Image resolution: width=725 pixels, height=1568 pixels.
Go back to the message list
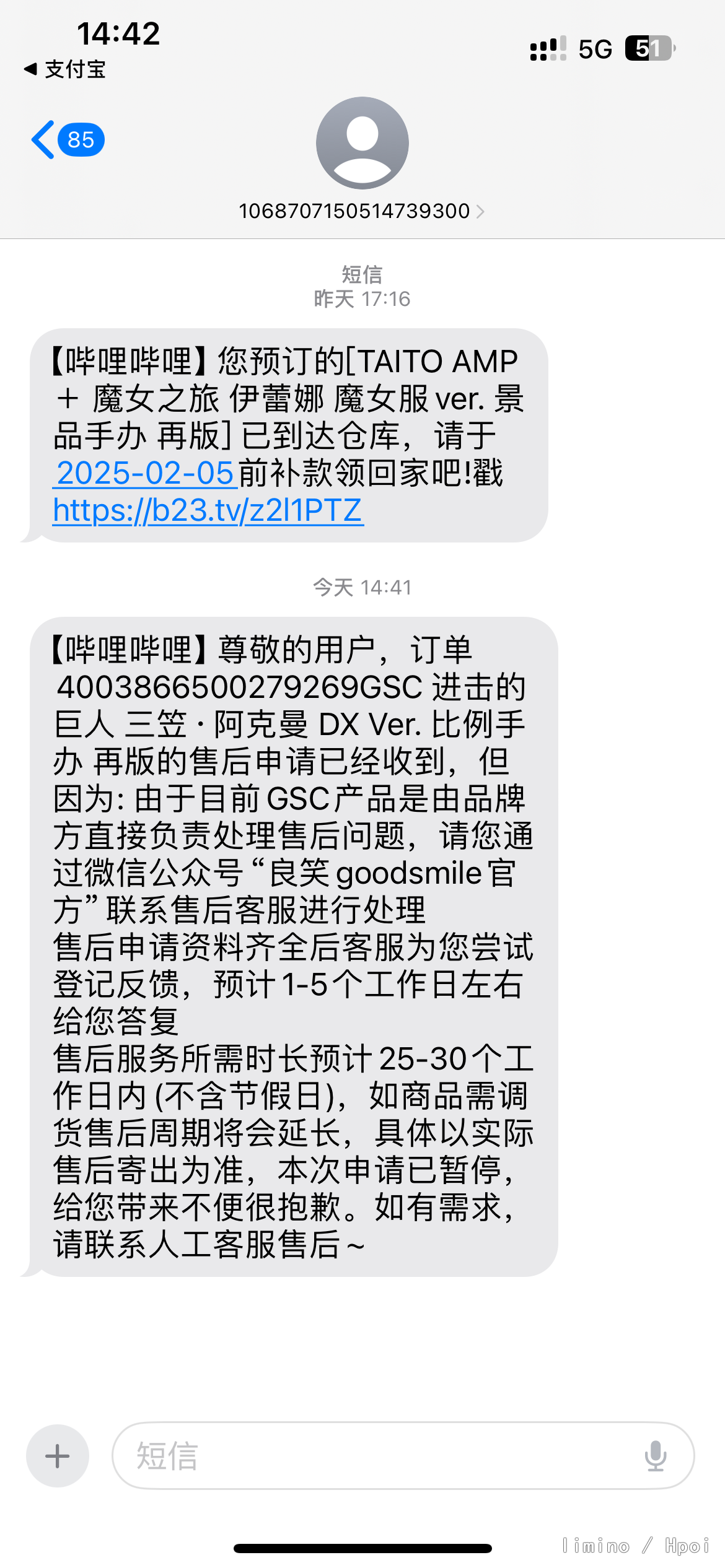point(67,140)
